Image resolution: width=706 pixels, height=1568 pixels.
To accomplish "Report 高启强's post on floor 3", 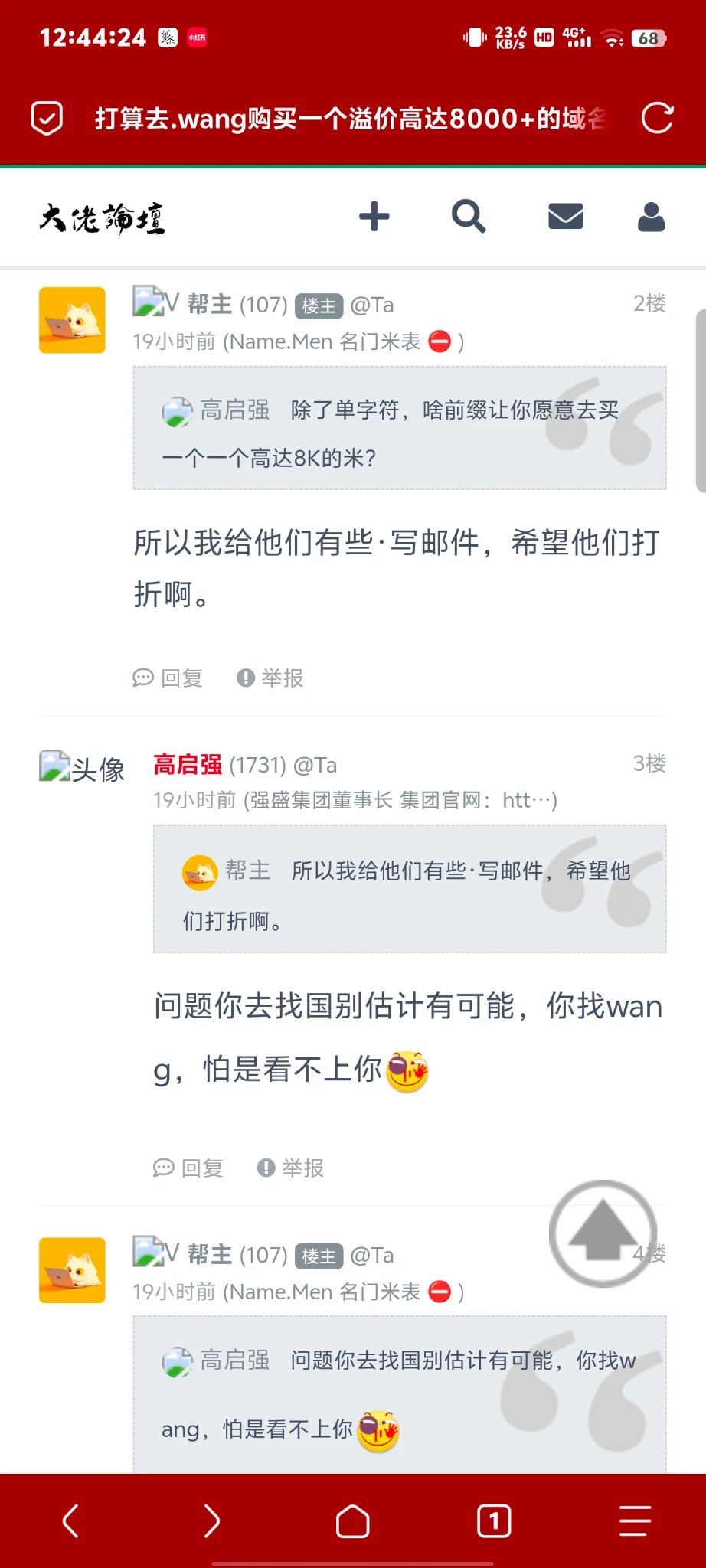I will (291, 1168).
